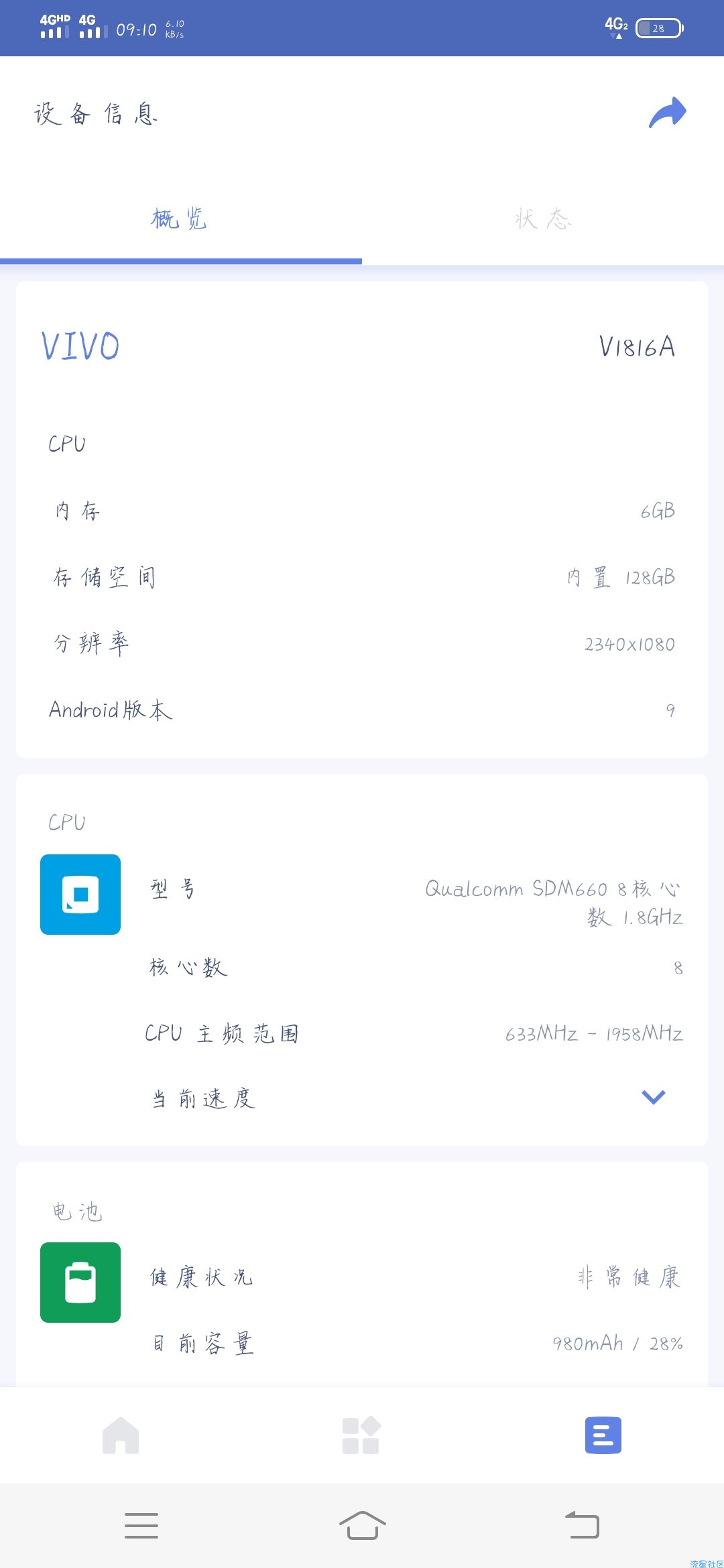Expand the 当前速度 chevron
This screenshot has height=1568, width=724.
(x=653, y=1097)
